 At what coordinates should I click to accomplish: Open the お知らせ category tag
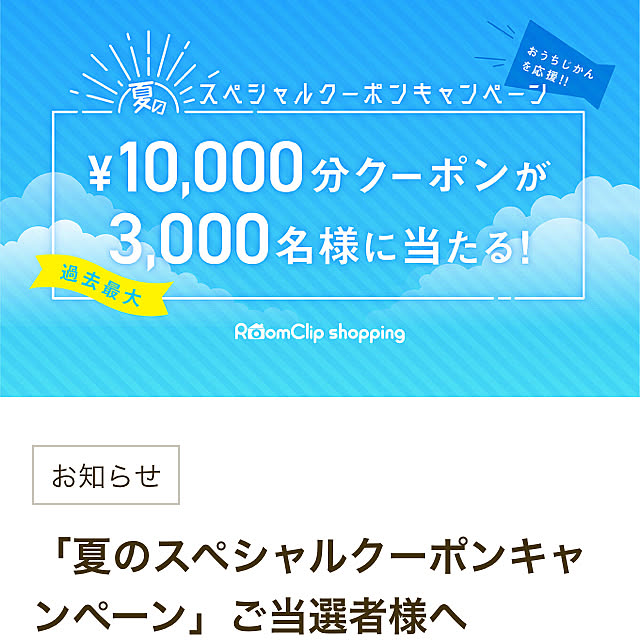click(107, 475)
